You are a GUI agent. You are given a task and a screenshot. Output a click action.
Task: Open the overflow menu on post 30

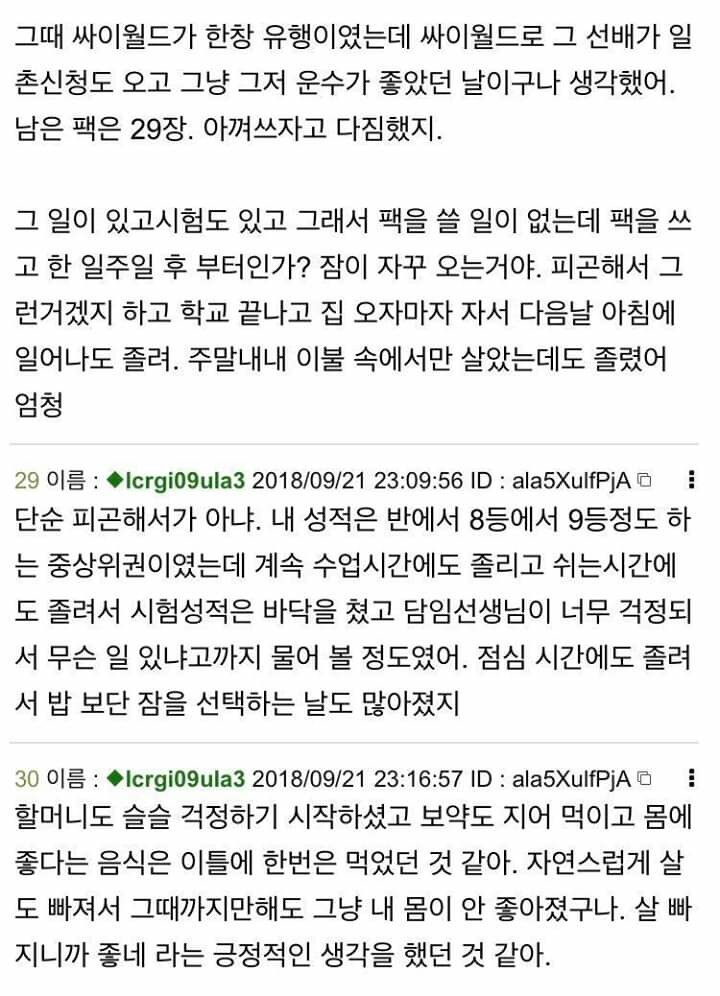point(692,778)
